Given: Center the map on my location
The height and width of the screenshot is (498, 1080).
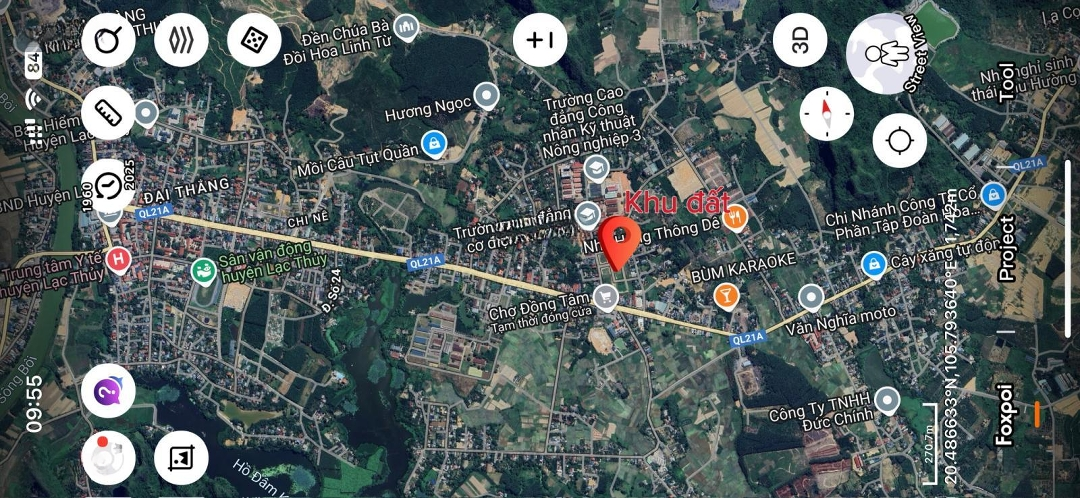Looking at the screenshot, I should [x=899, y=140].
